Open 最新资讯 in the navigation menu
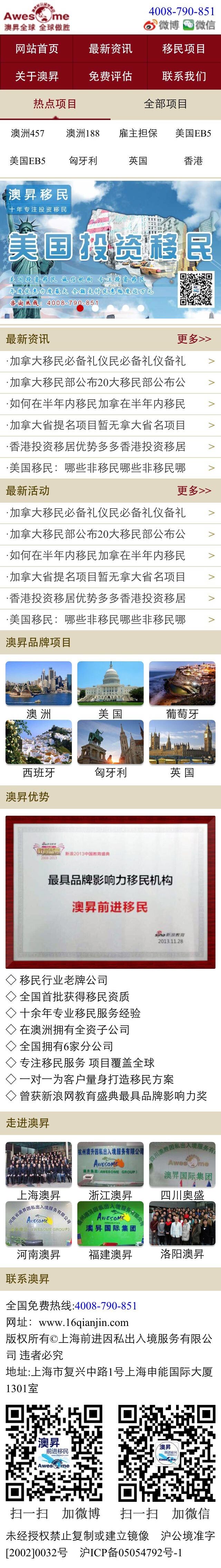Screen dimensions: 221x1568 [x=110, y=49]
